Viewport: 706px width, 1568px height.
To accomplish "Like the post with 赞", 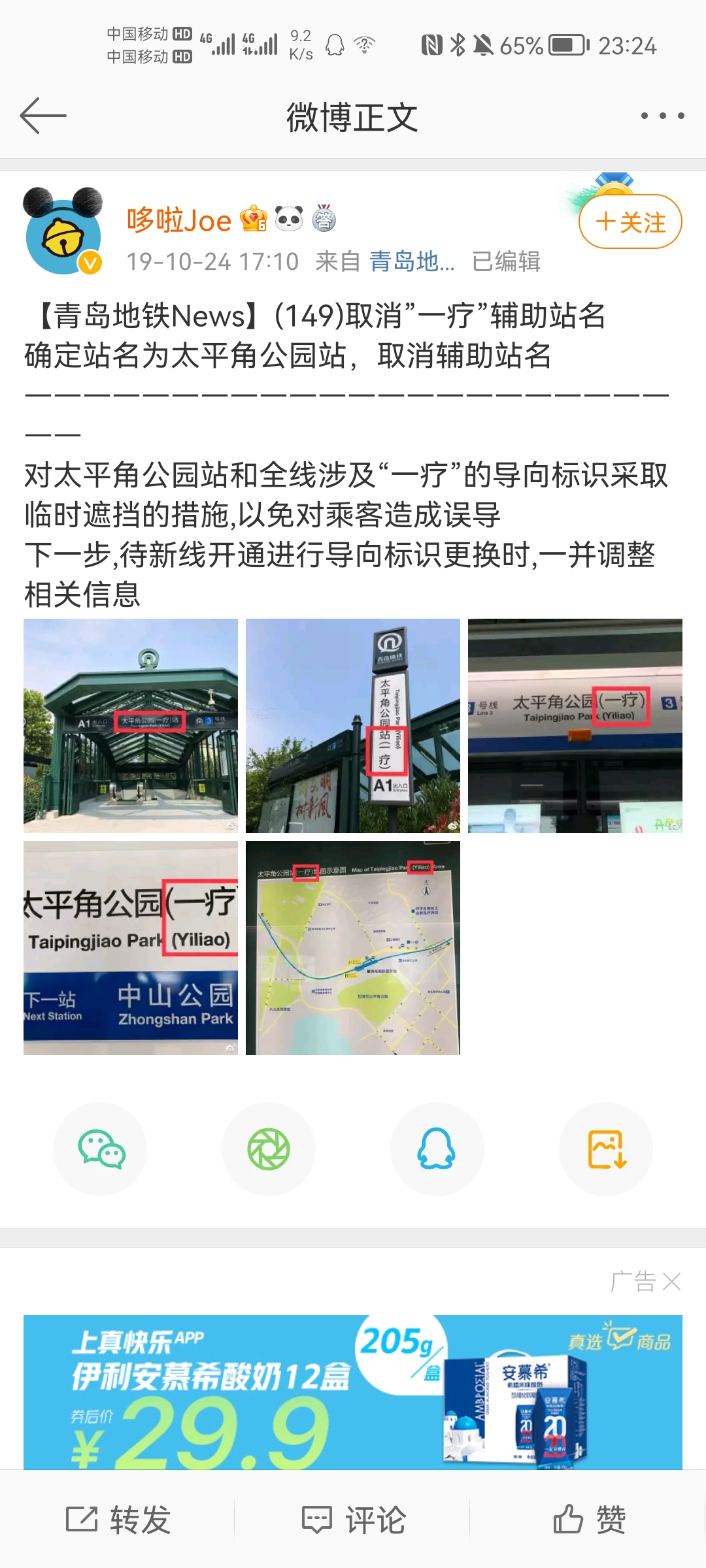I will coord(589,1520).
